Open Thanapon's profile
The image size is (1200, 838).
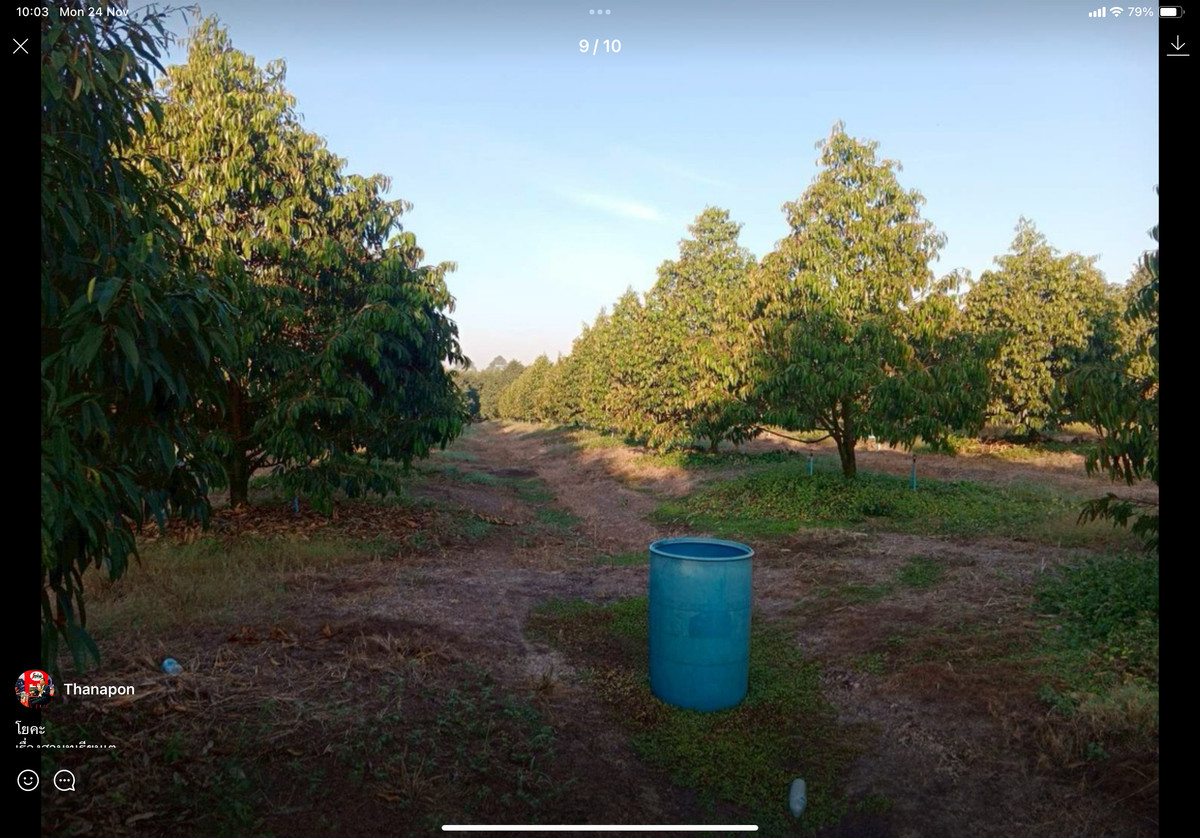click(x=98, y=689)
